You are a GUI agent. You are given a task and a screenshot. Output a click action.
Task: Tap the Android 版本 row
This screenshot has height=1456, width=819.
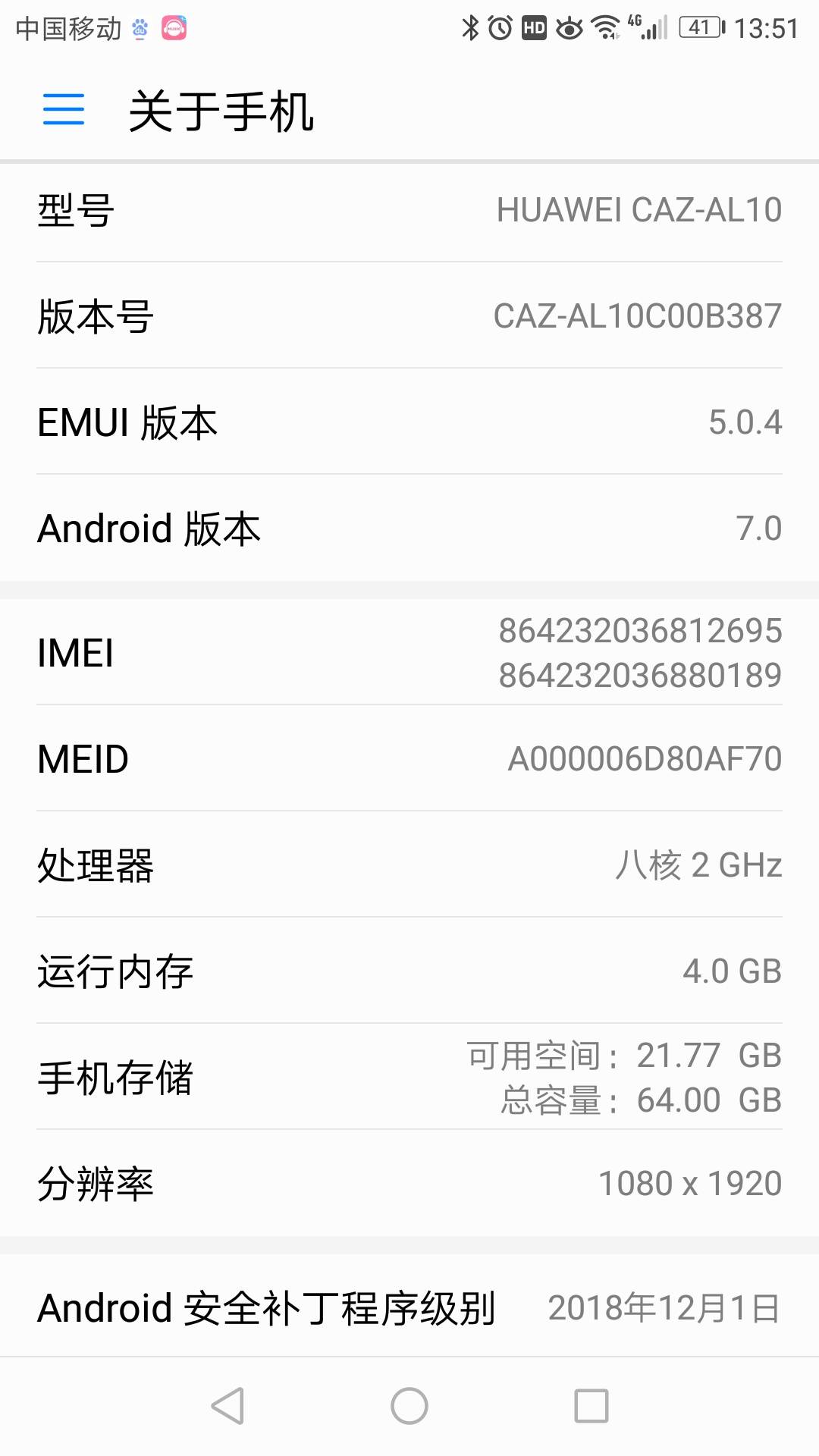click(409, 528)
